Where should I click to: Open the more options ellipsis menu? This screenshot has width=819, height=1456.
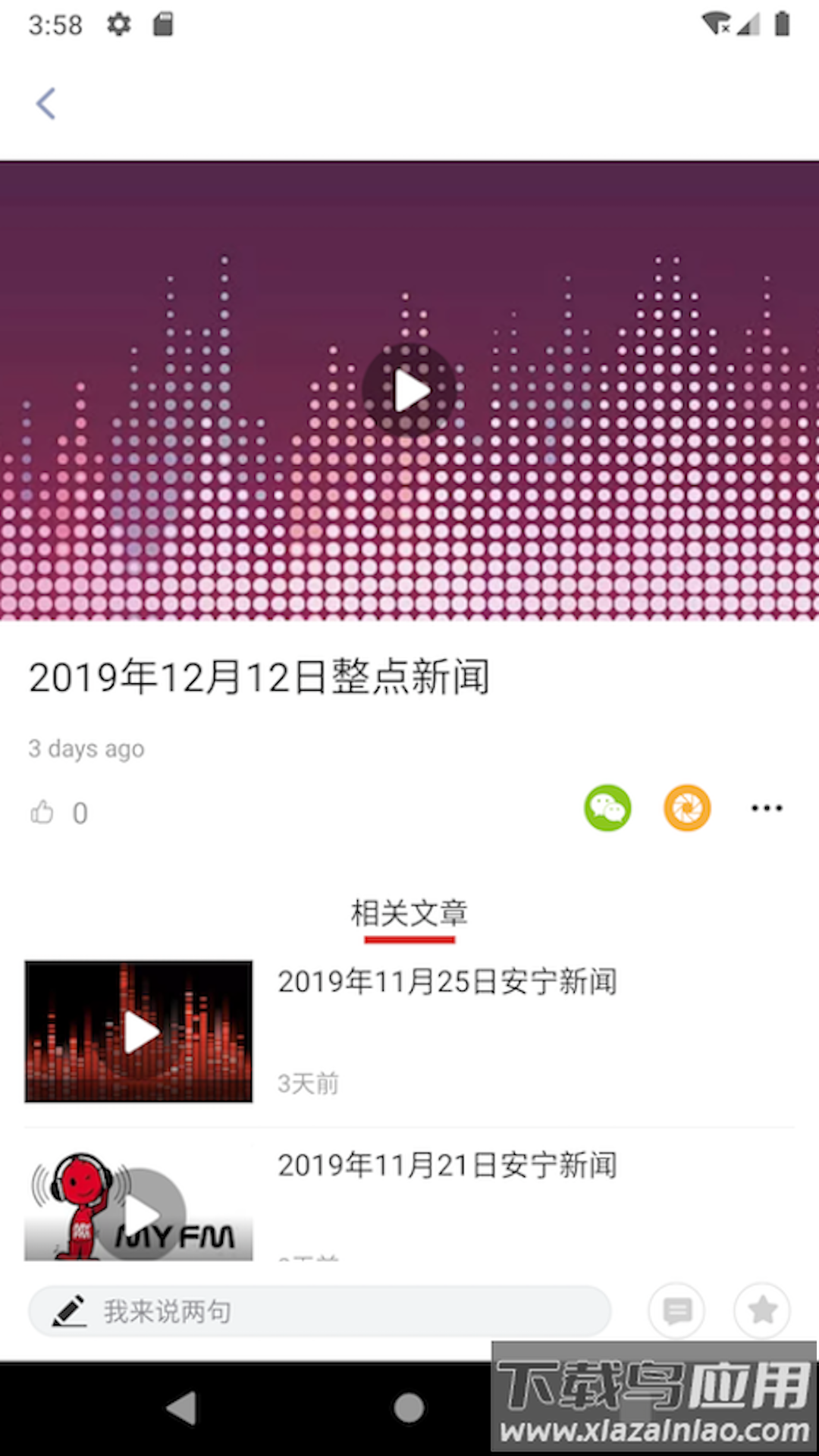tap(767, 808)
